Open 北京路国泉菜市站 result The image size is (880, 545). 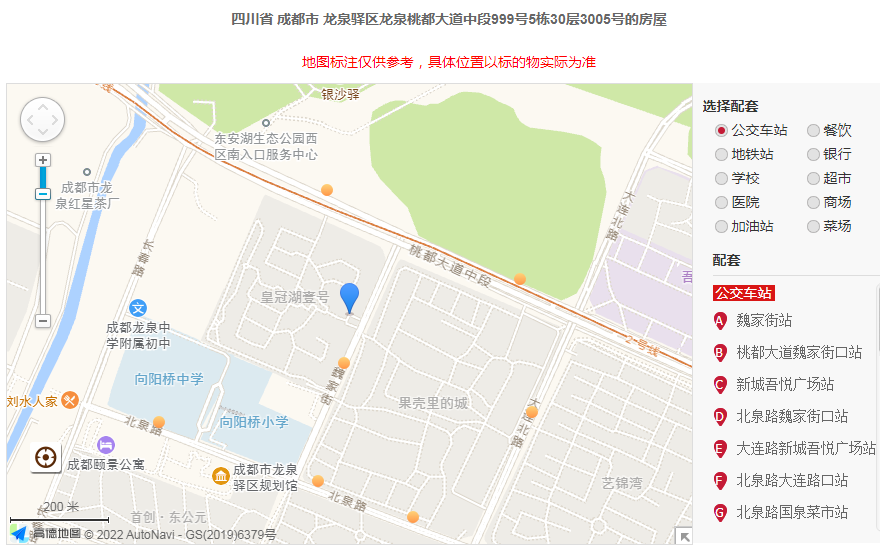791,513
